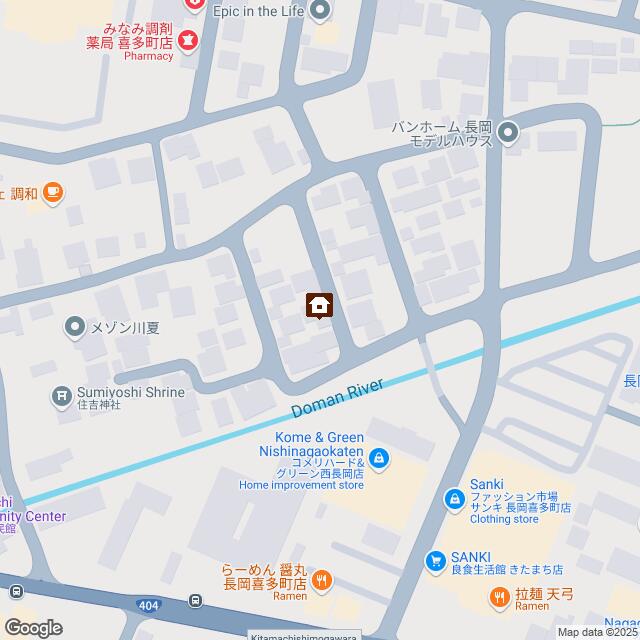The height and width of the screenshot is (640, 640).
Task: Open the 拉麺 天弓 ramen marker
Action: (x=498, y=597)
